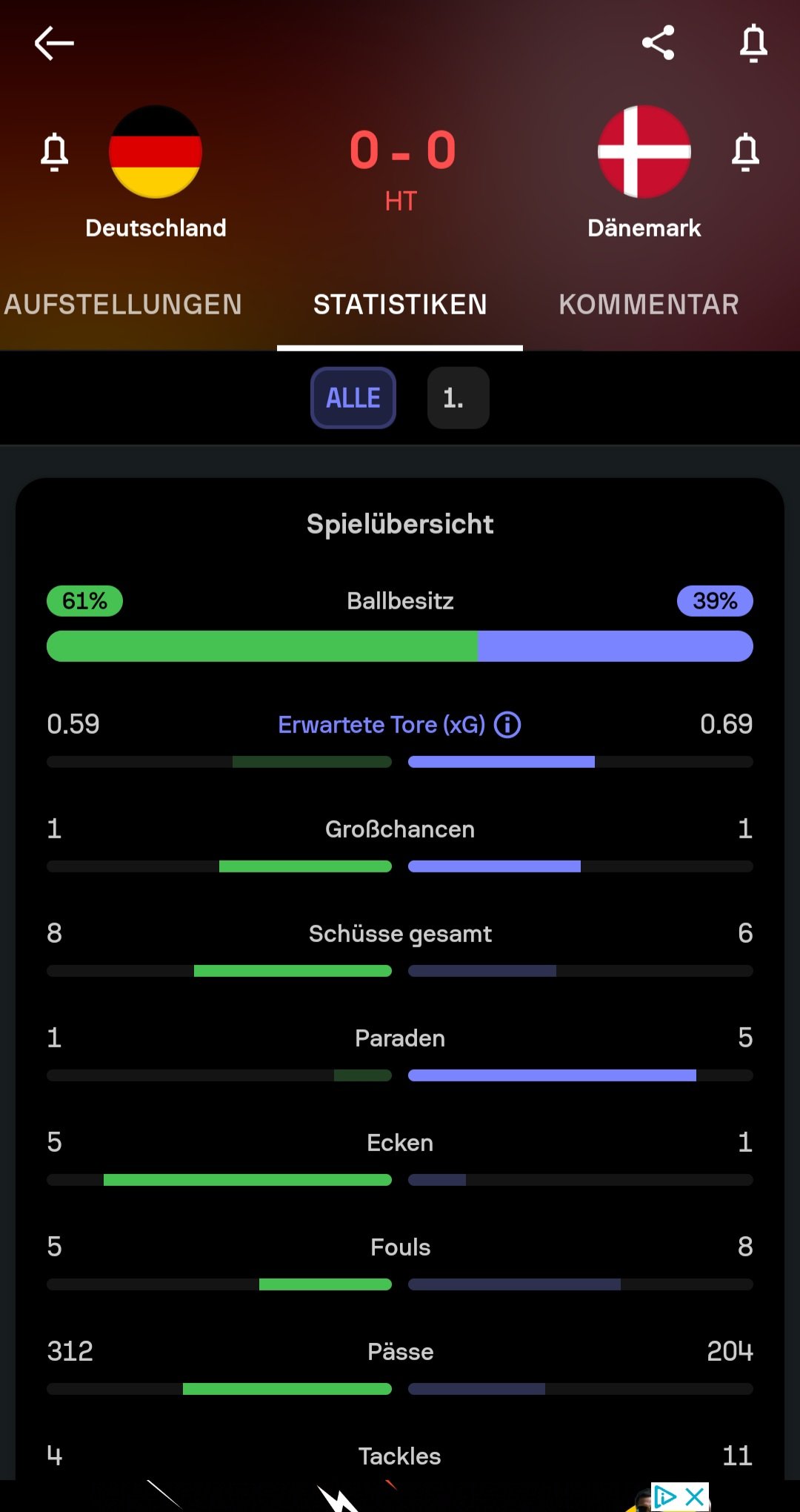
Task: Open the xG info icon
Action: pyautogui.click(x=507, y=724)
